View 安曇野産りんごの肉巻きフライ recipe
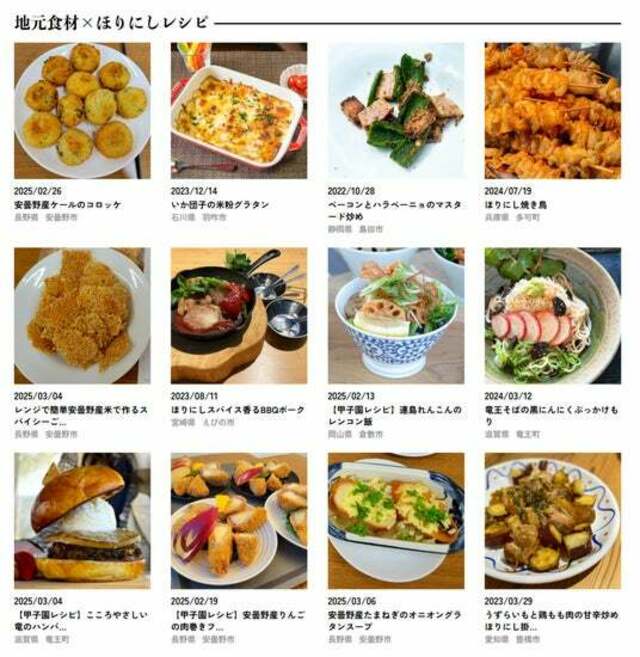The width and height of the screenshot is (640, 657). (239, 520)
